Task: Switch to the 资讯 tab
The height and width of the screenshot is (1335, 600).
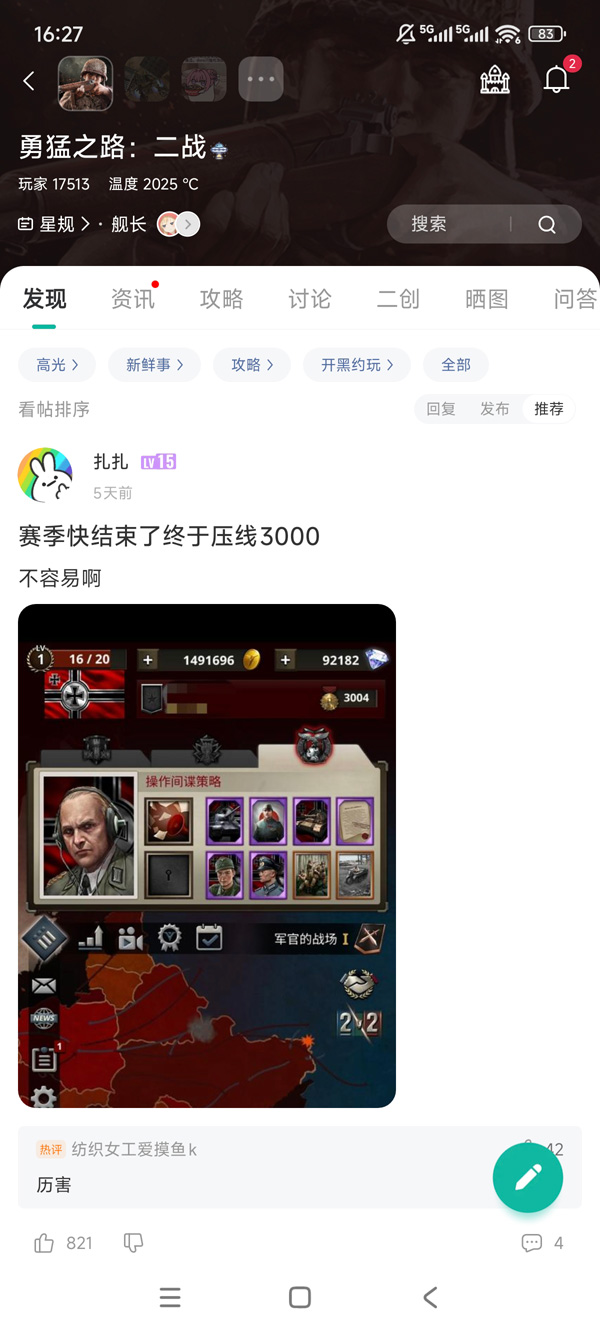Action: click(133, 298)
